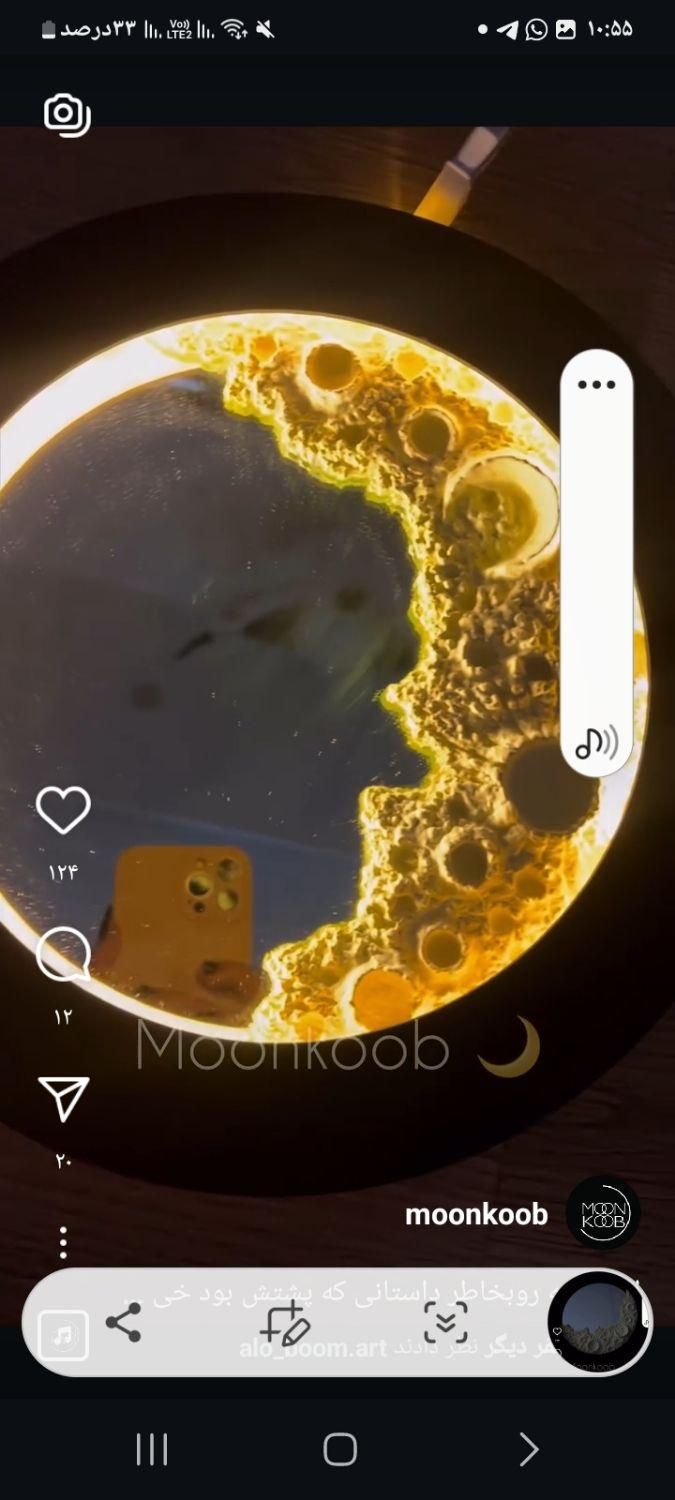Open comments on the reel
This screenshot has height=1500, width=675.
click(x=63, y=955)
